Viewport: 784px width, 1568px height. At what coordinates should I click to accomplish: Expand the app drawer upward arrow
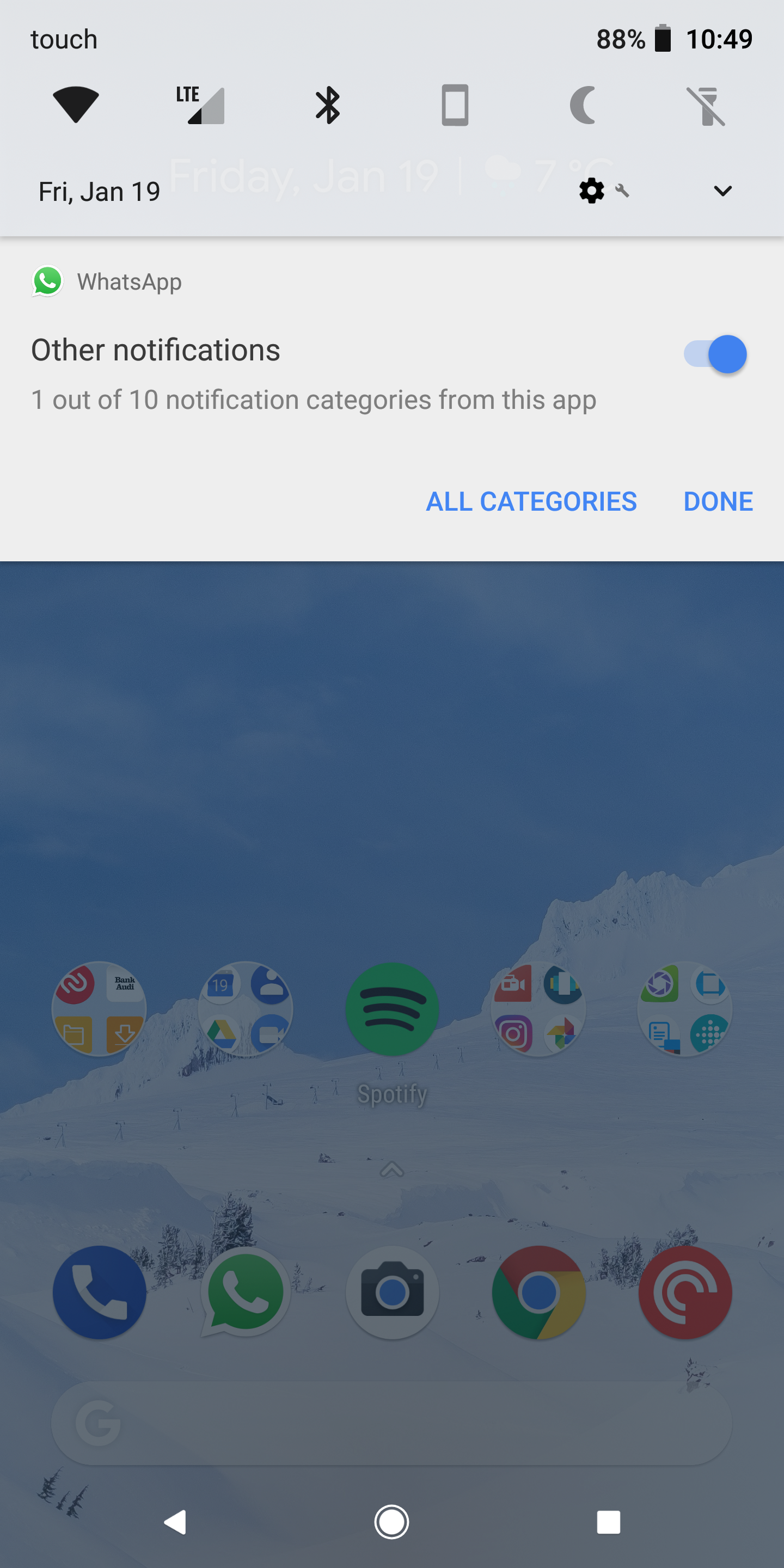pyautogui.click(x=391, y=1169)
